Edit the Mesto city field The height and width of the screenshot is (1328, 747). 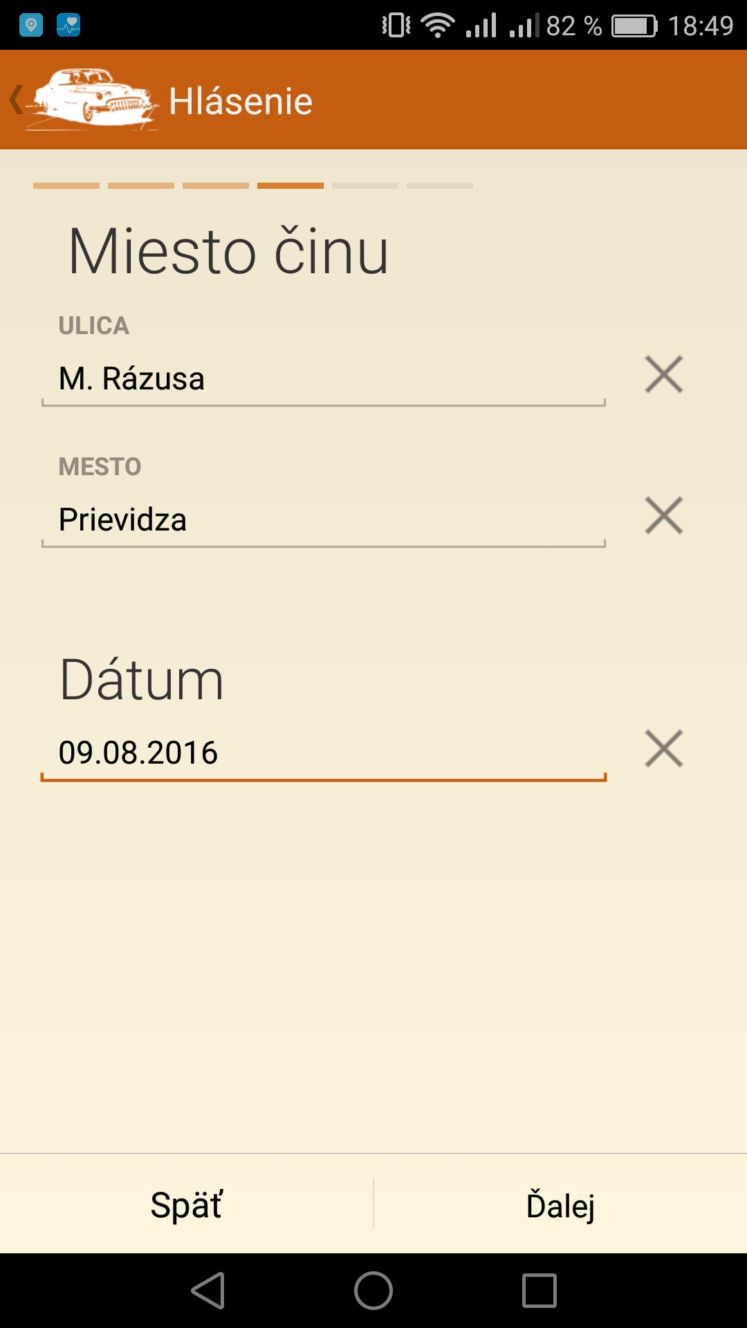coord(323,520)
